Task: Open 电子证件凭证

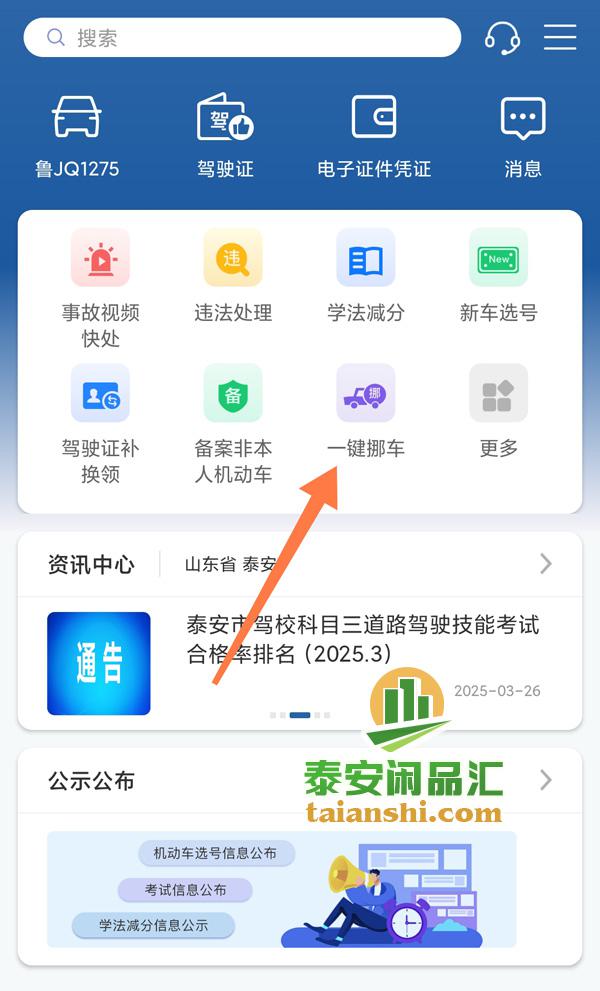Action: (374, 137)
